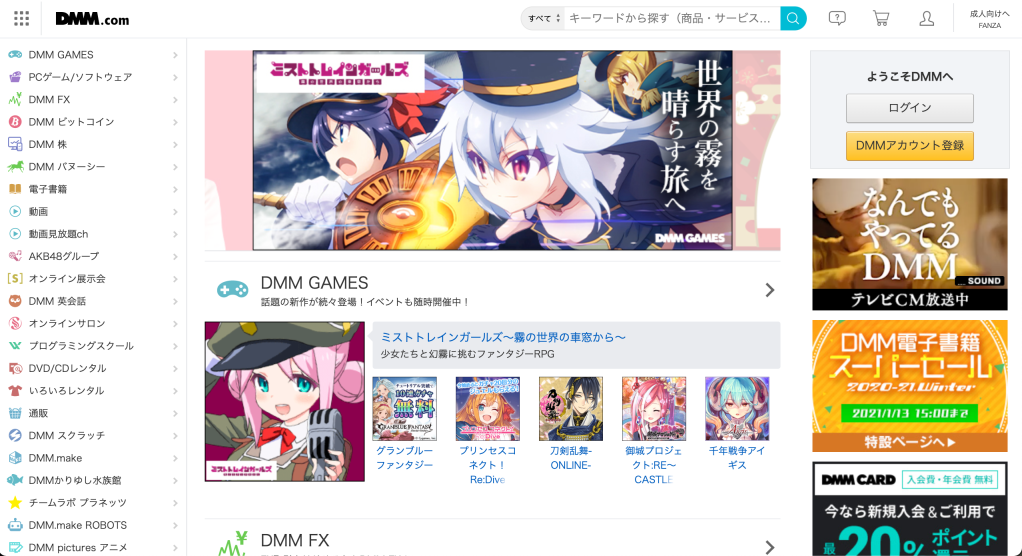Viewport: 1022px width, 556px height.
Task: Open the help question icon
Action: (x=837, y=18)
